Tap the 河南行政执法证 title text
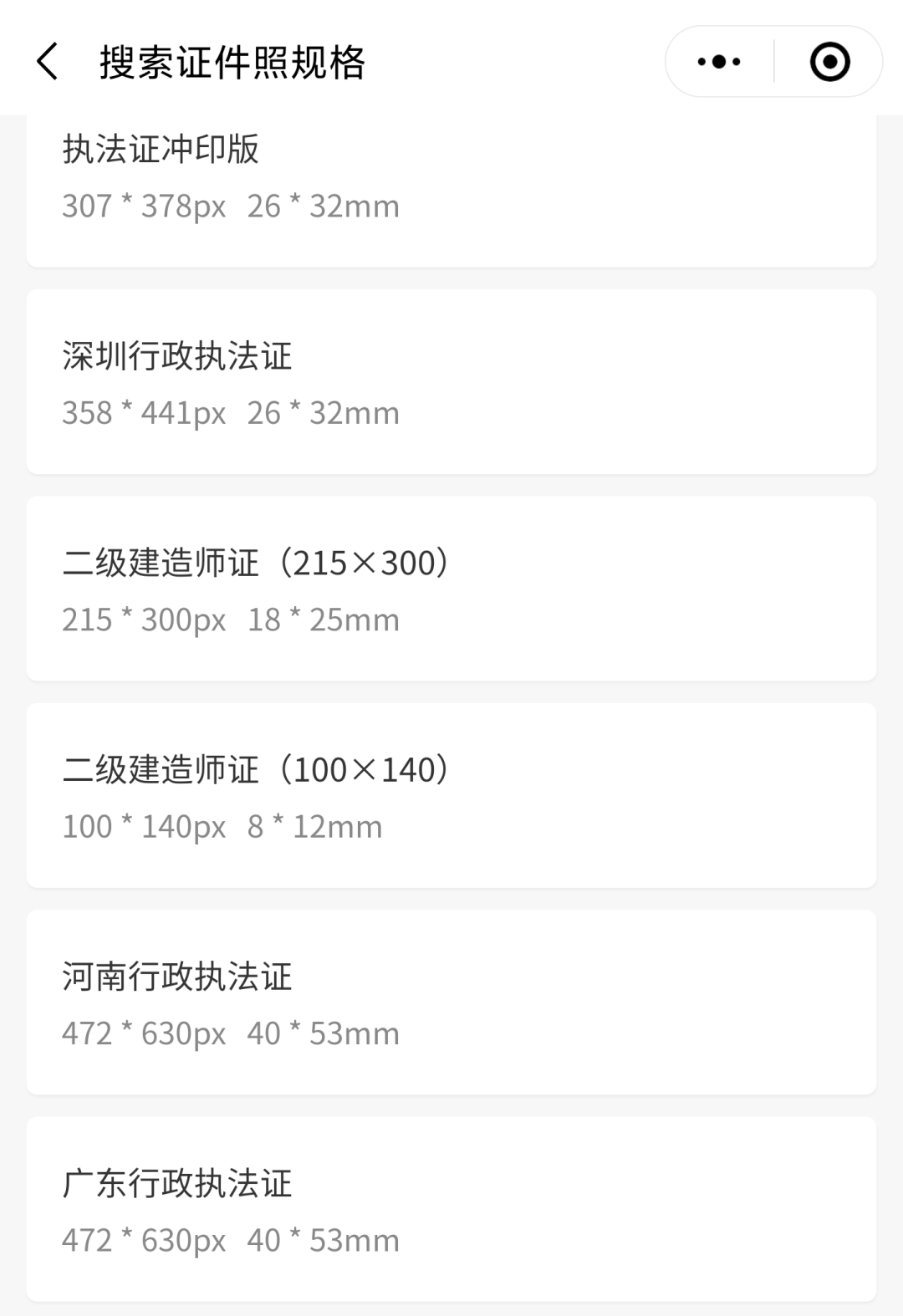This screenshot has width=903, height=1316. pyautogui.click(x=179, y=977)
